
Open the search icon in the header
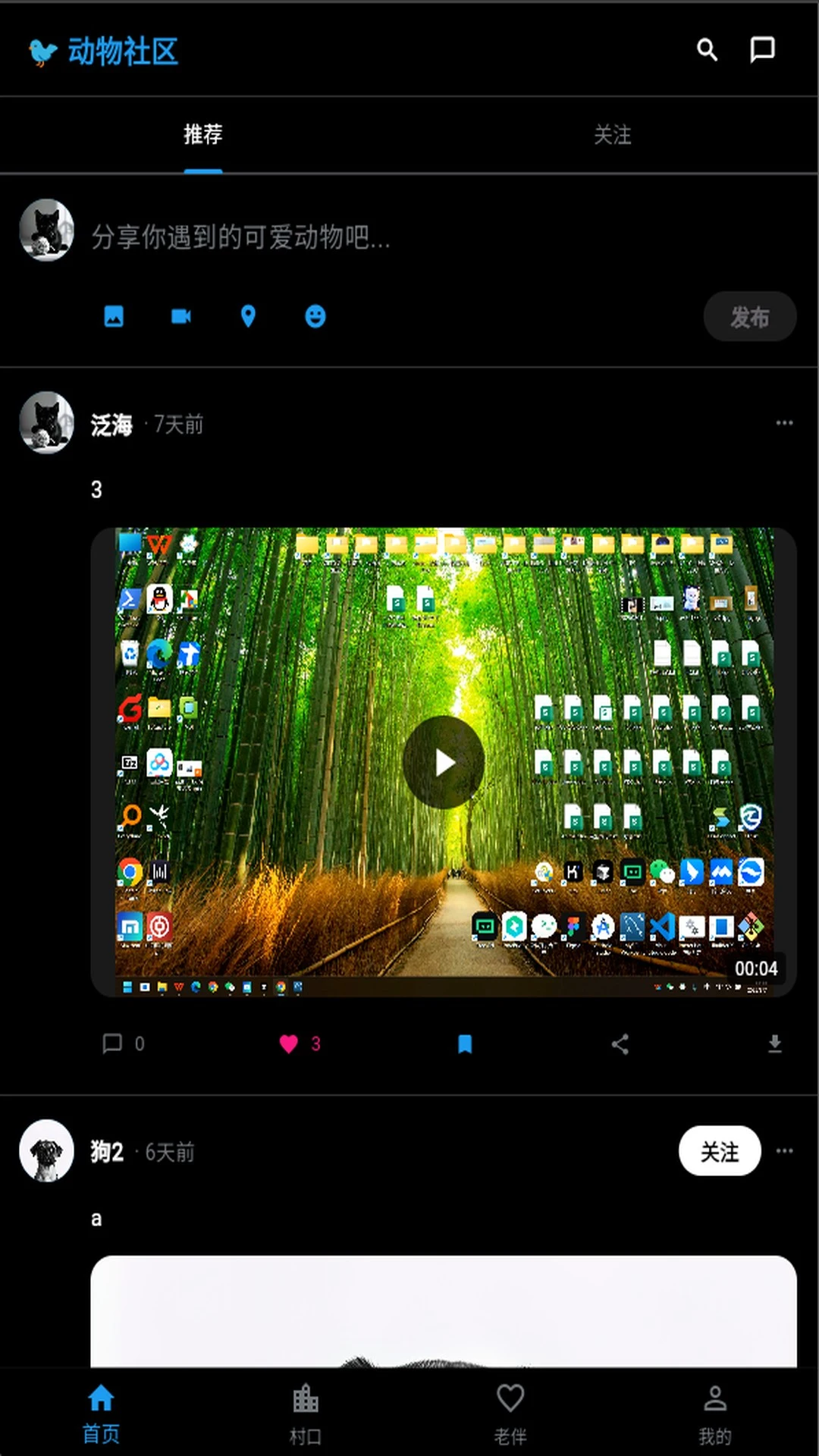click(707, 50)
